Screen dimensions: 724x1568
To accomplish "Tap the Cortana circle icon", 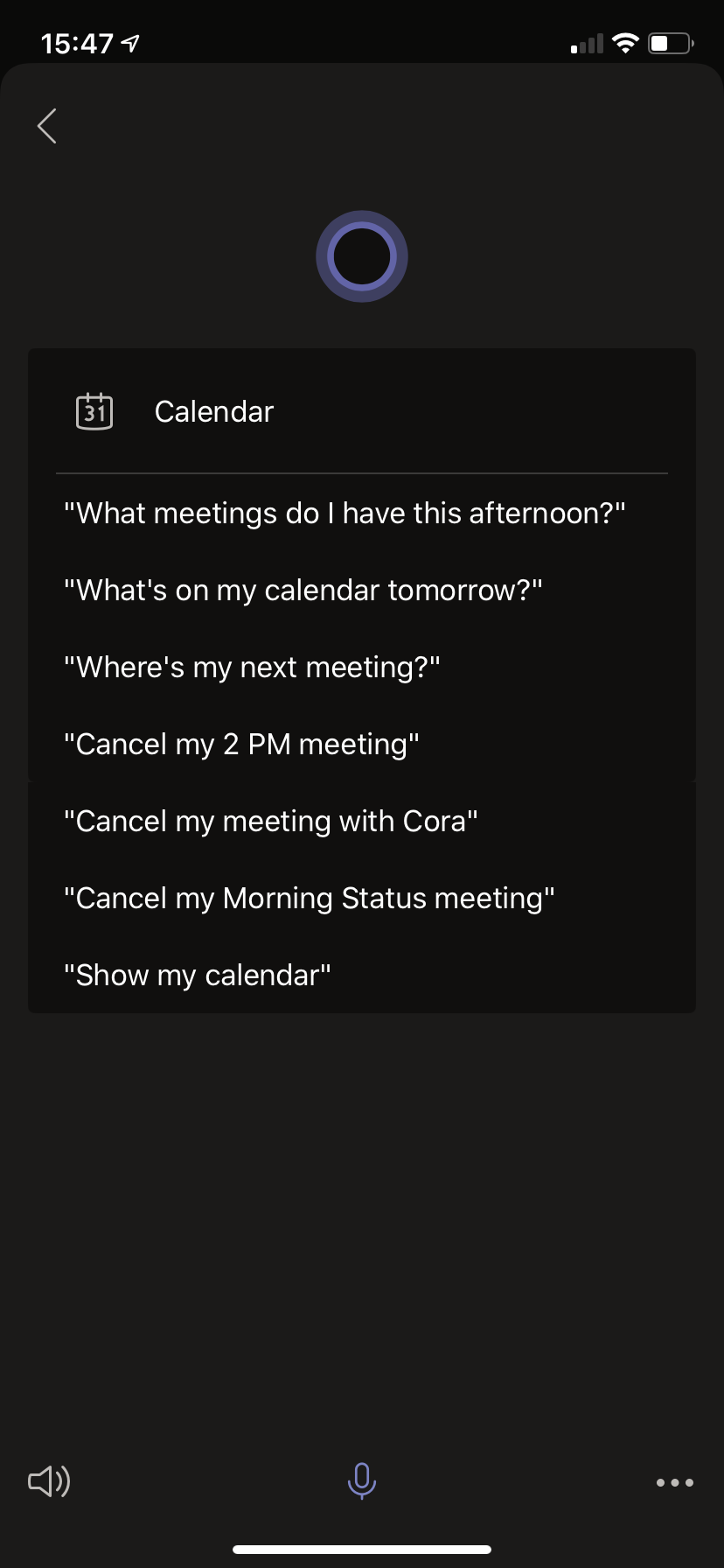I will click(x=362, y=256).
